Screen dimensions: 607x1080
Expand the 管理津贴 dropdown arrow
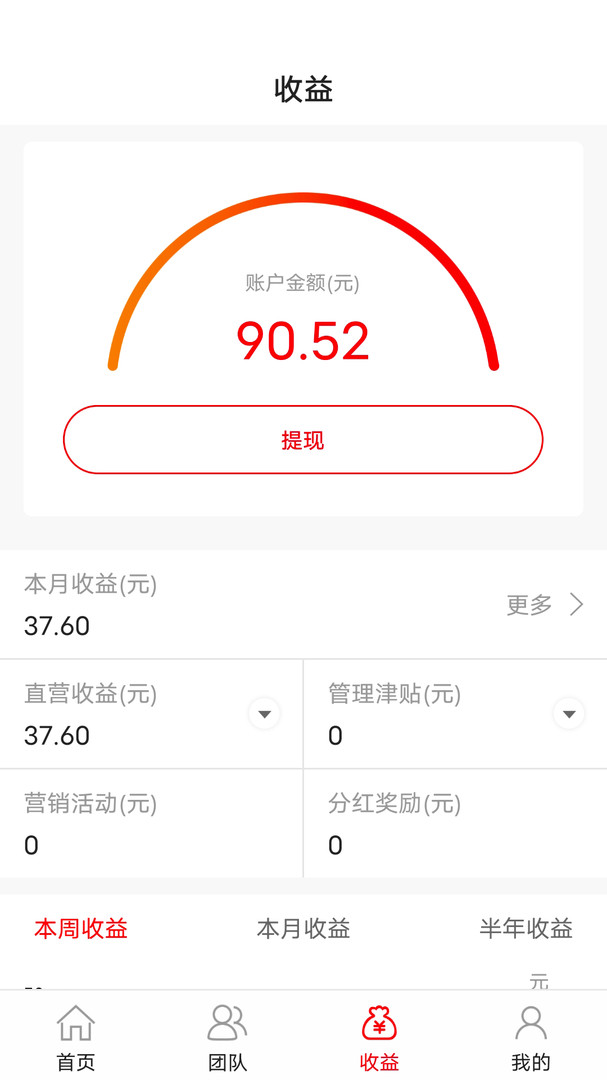click(569, 714)
